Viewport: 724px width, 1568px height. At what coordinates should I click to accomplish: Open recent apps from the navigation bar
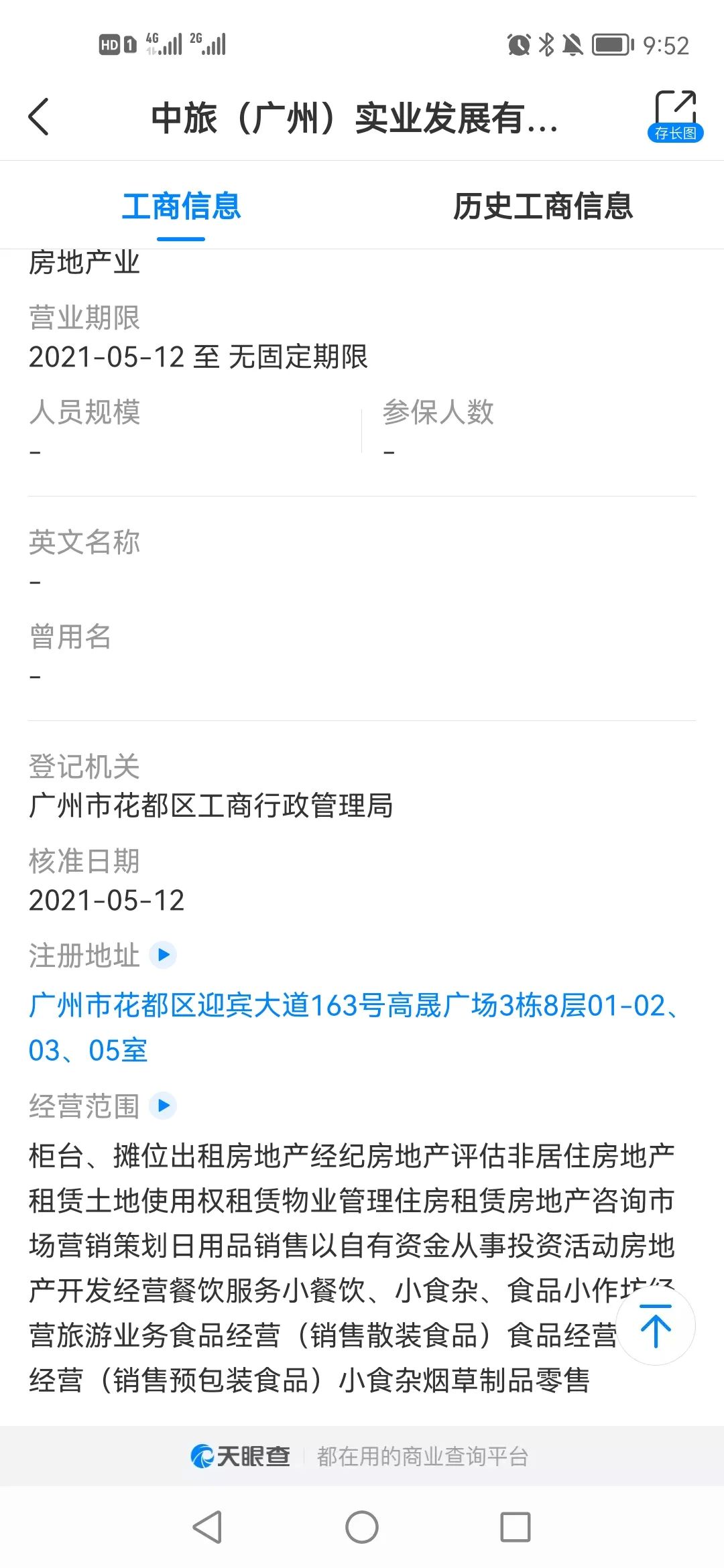(515, 1527)
